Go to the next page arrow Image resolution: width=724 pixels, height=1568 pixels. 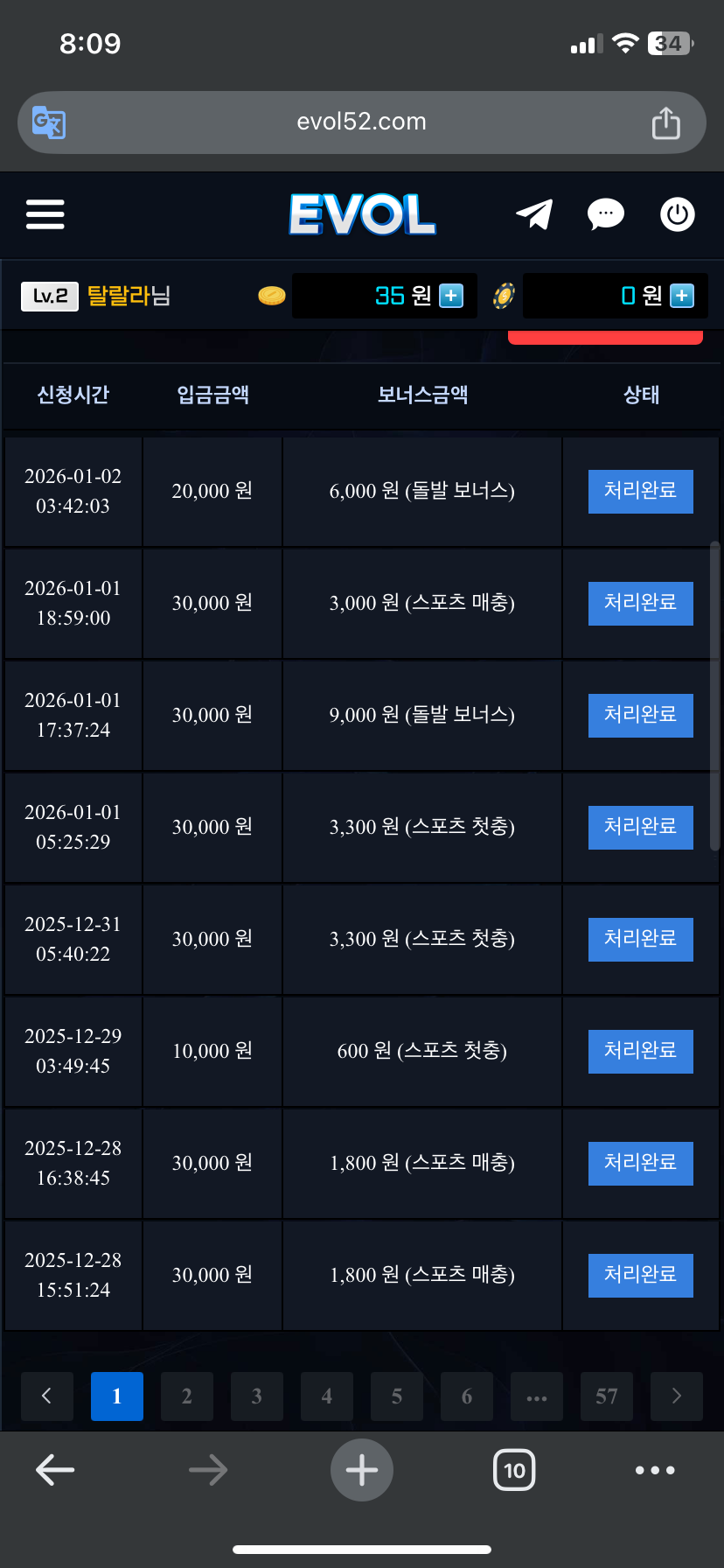(x=677, y=1396)
